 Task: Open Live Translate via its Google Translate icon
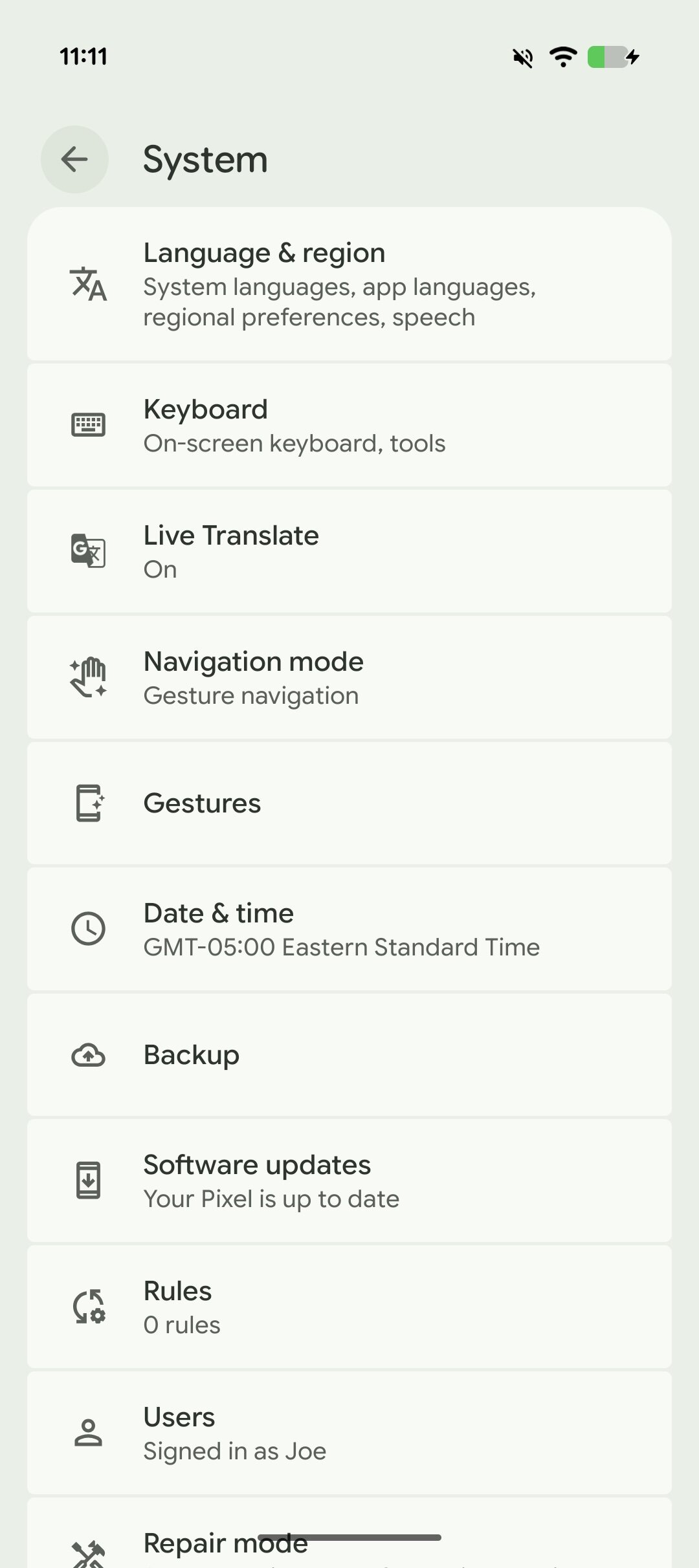coord(87,550)
